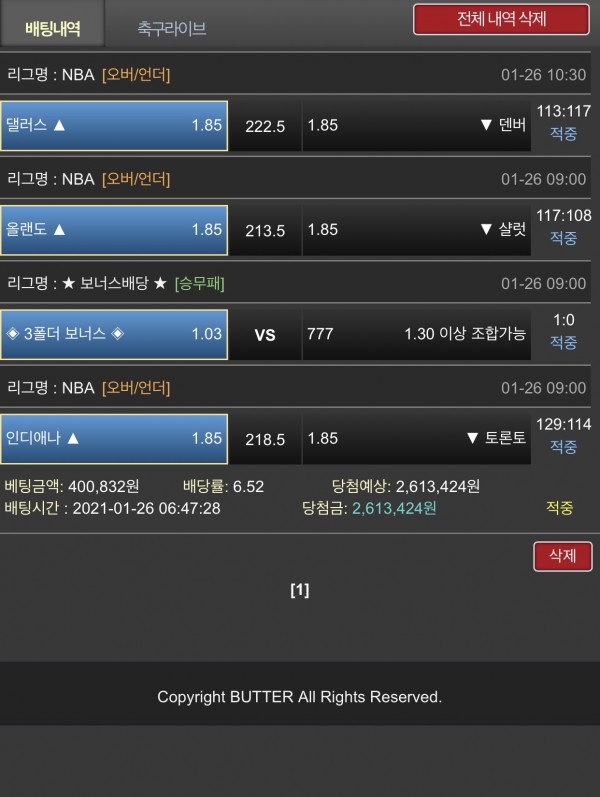Image resolution: width=600 pixels, height=797 pixels.
Task: Delete all history with 전체 내역 삭제
Action: 501,19
